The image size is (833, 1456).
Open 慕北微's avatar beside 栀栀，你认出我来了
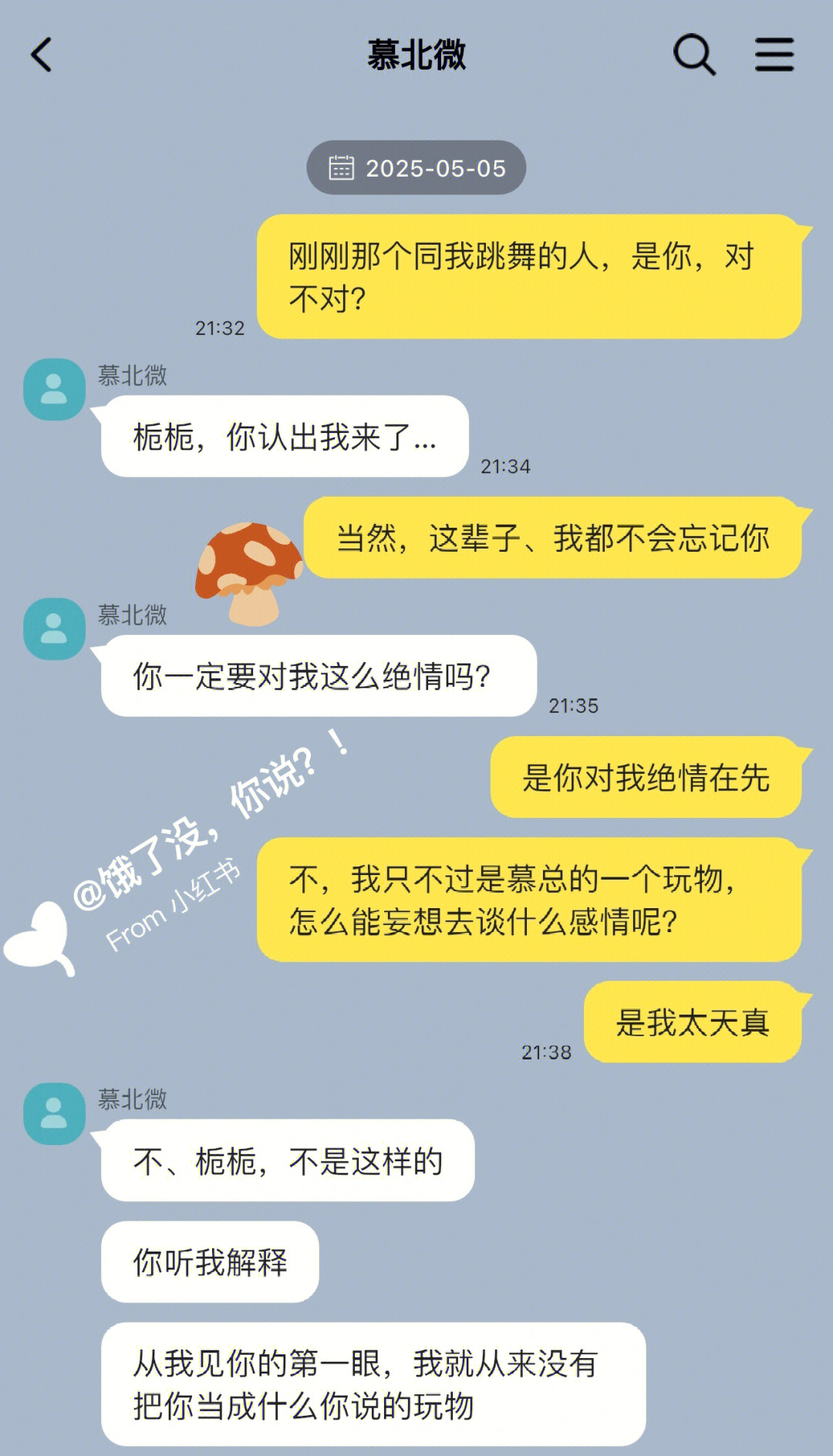[54, 389]
